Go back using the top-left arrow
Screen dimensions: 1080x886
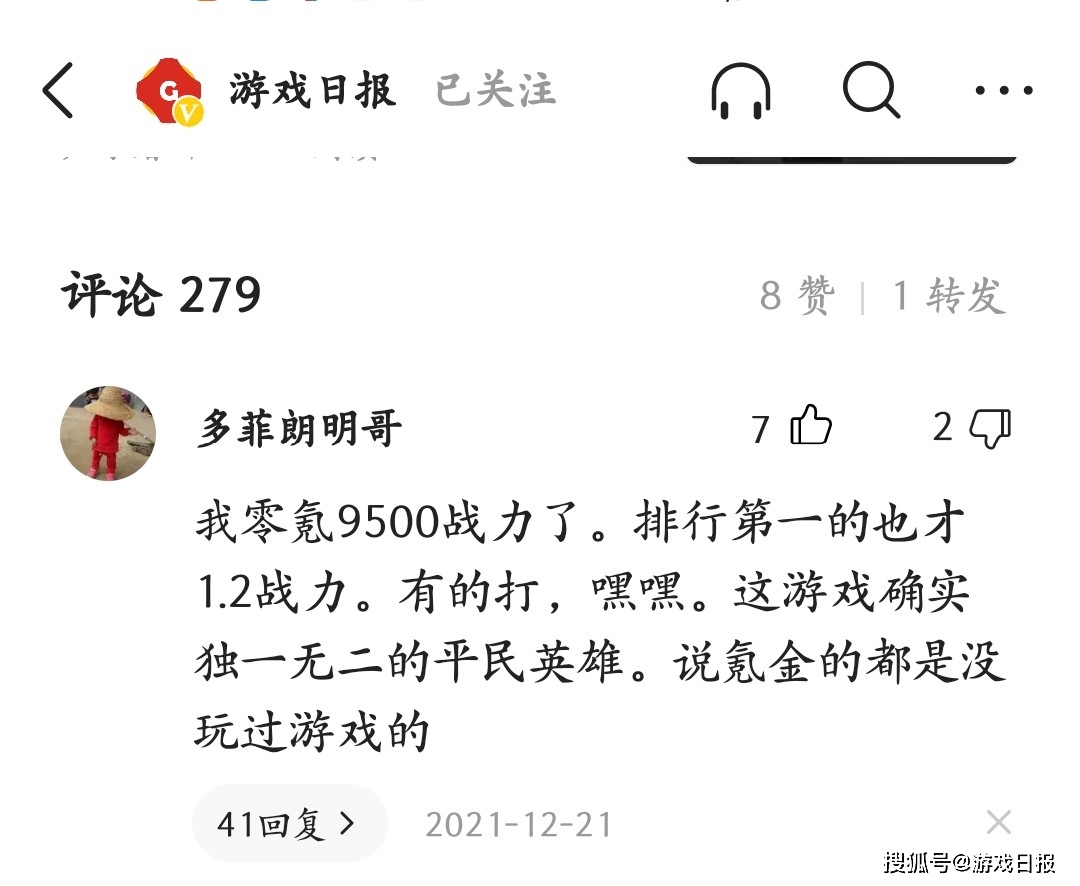58,91
